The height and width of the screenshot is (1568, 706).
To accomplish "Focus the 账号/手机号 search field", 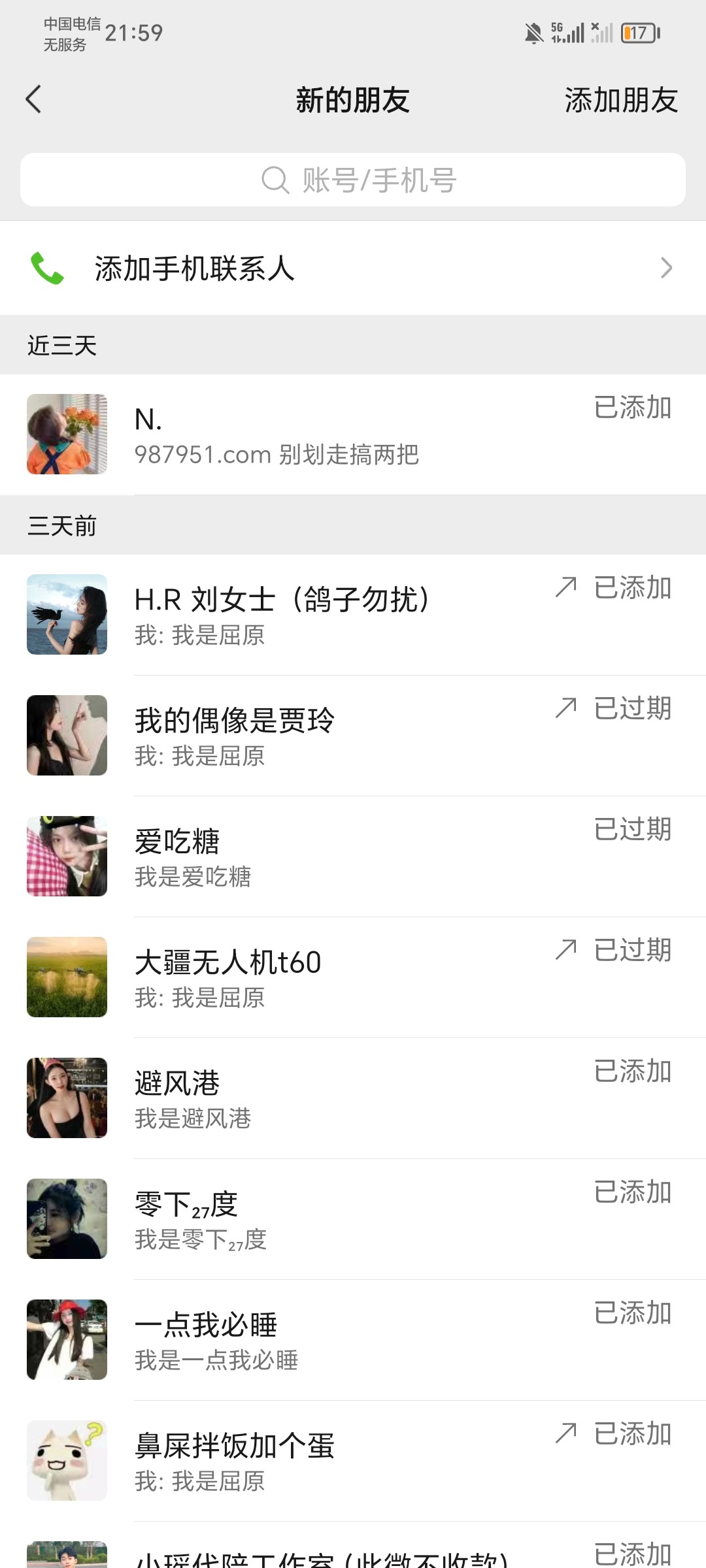I will pos(353,180).
